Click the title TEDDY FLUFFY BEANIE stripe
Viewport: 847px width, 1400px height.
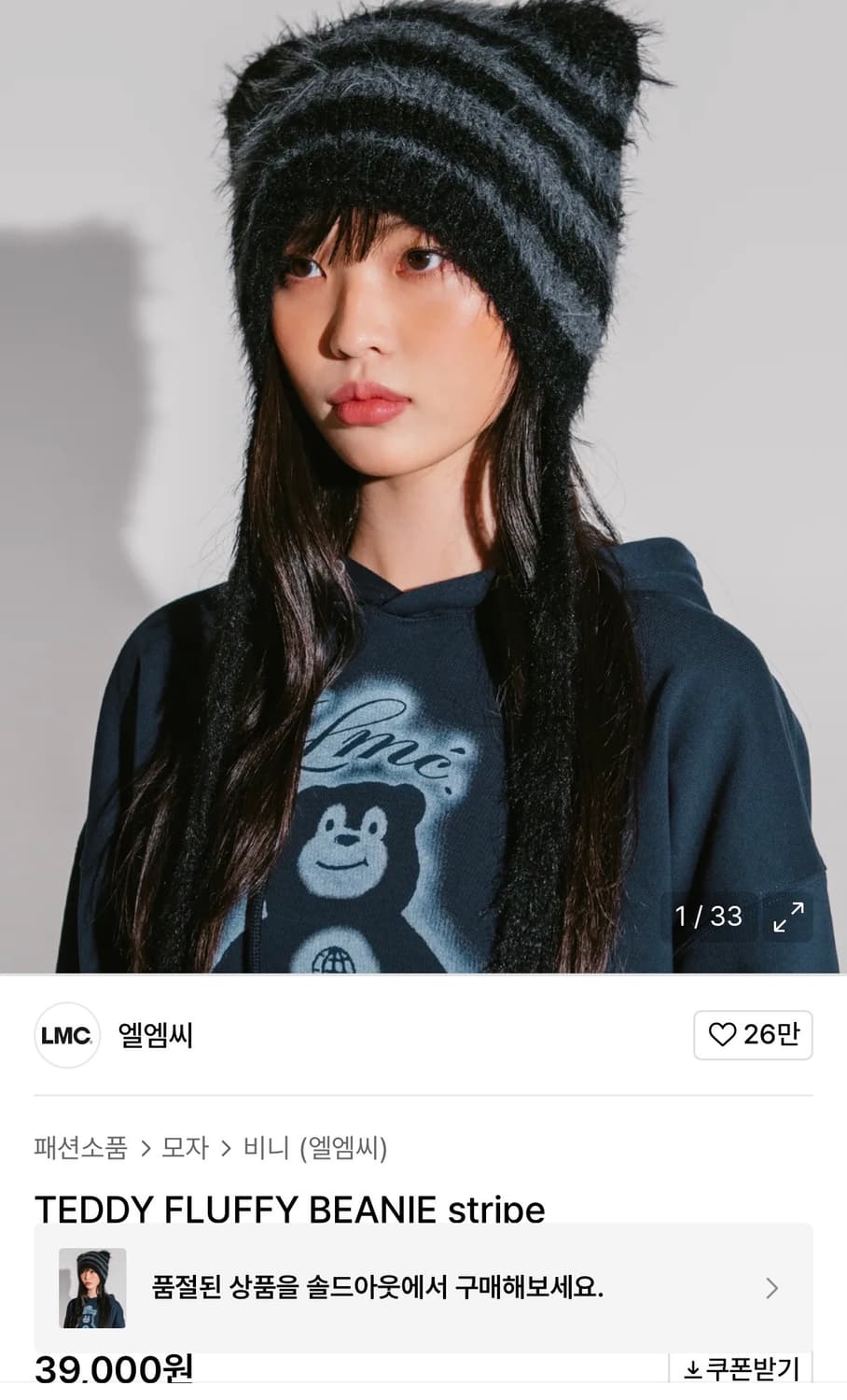click(x=287, y=1211)
